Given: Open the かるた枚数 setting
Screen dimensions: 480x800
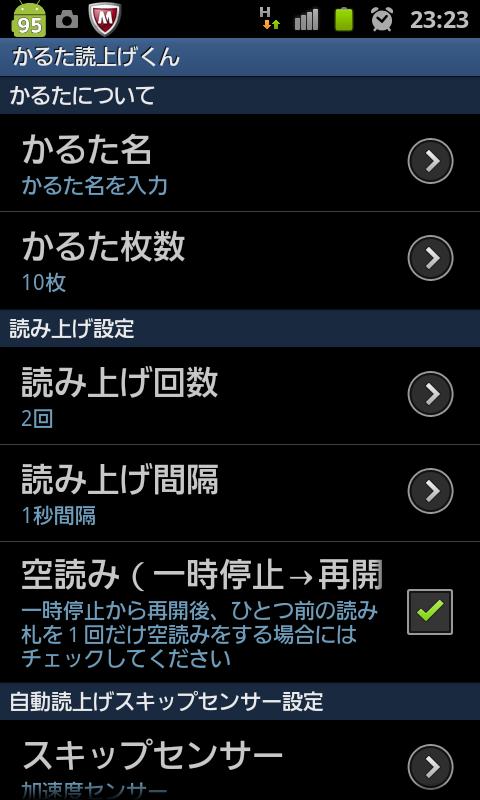Looking at the screenshot, I should coord(240,260).
